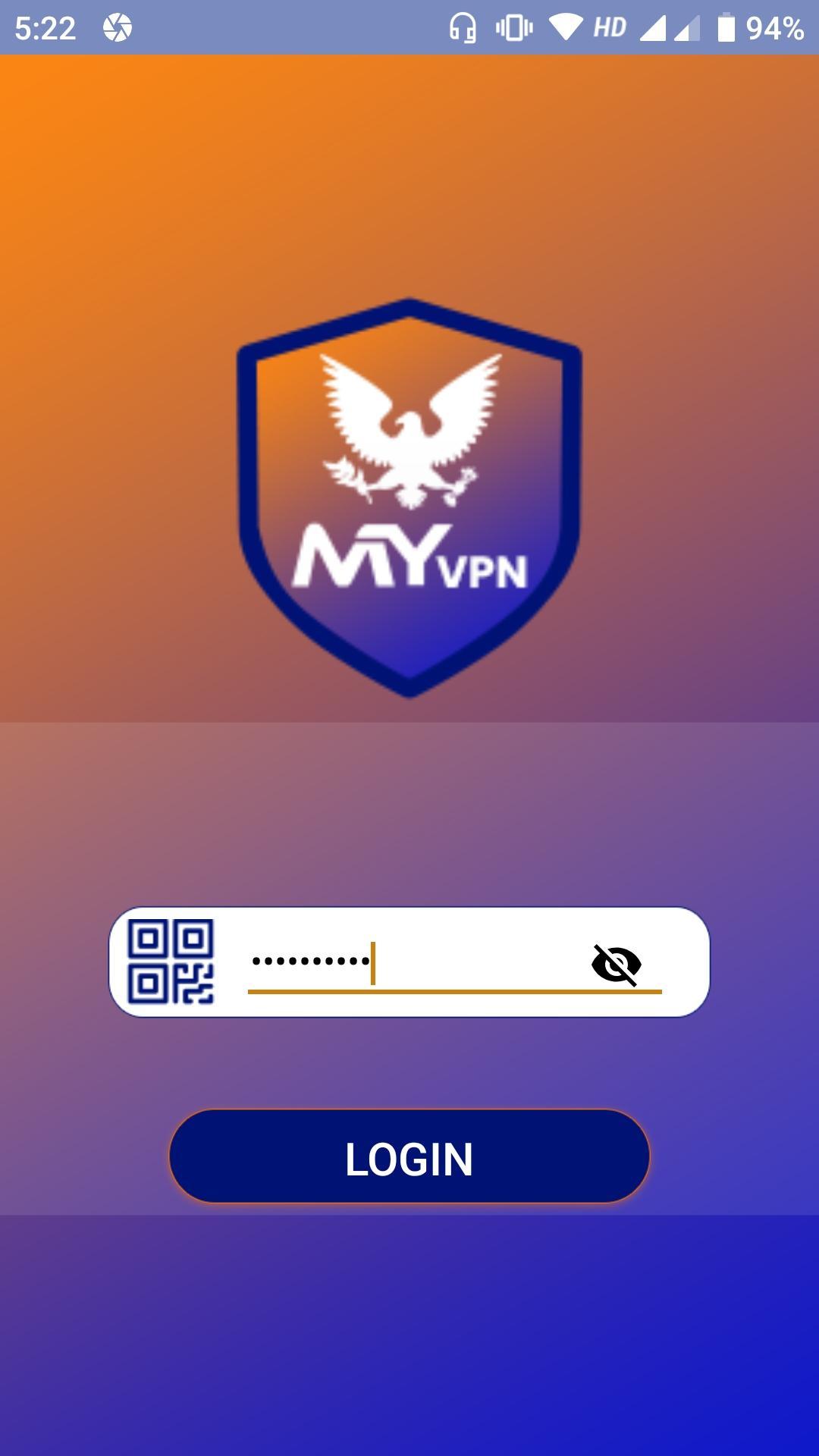Reveal the hidden password
The height and width of the screenshot is (1456, 819).
(616, 965)
